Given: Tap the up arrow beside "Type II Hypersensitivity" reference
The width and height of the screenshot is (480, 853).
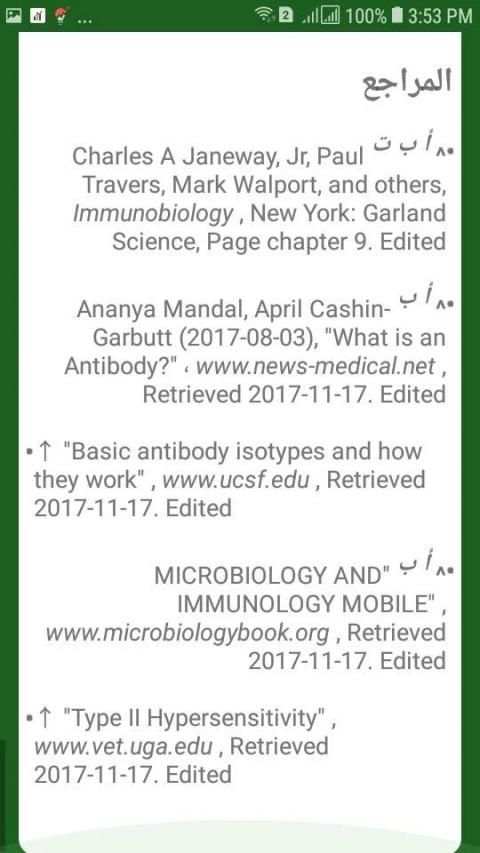Looking at the screenshot, I should 46,719.
